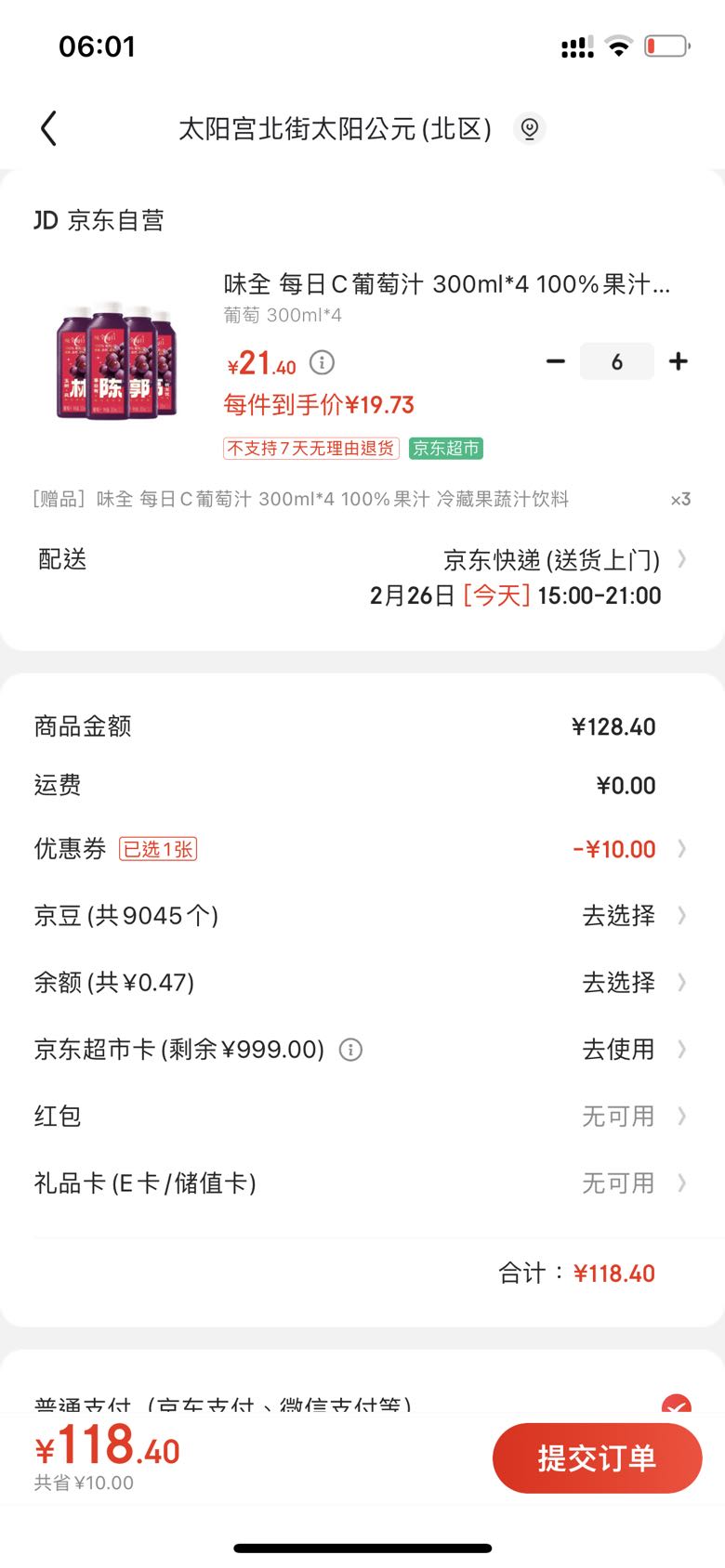This screenshot has height=1568, width=725.
Task: Select the 已选1张 coupon chip
Action: click(158, 848)
